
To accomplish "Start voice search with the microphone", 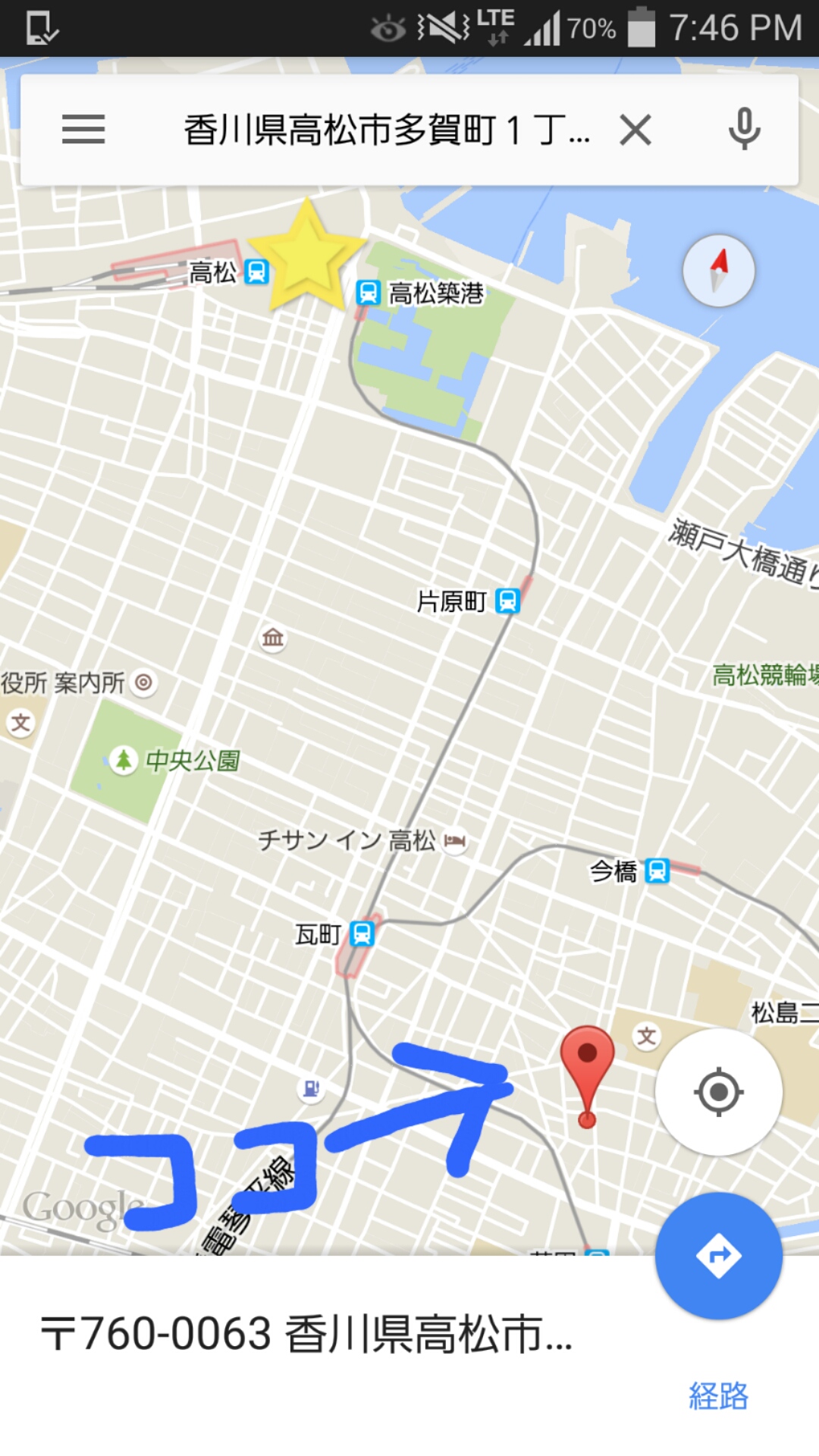I will (744, 130).
